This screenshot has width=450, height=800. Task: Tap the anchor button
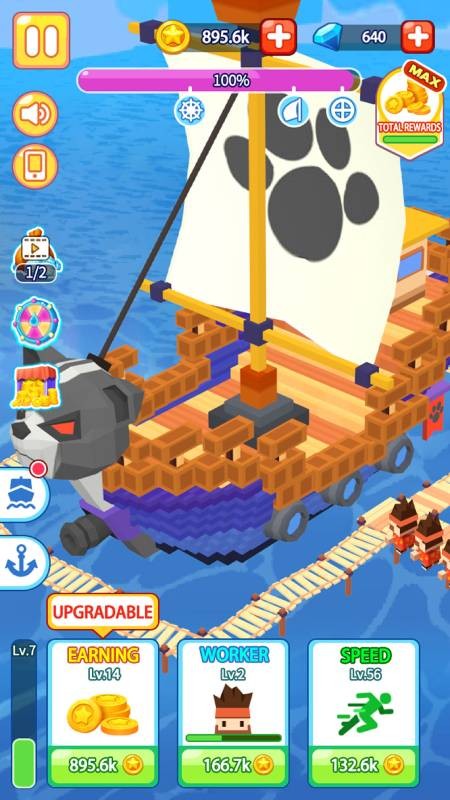[x=22, y=563]
